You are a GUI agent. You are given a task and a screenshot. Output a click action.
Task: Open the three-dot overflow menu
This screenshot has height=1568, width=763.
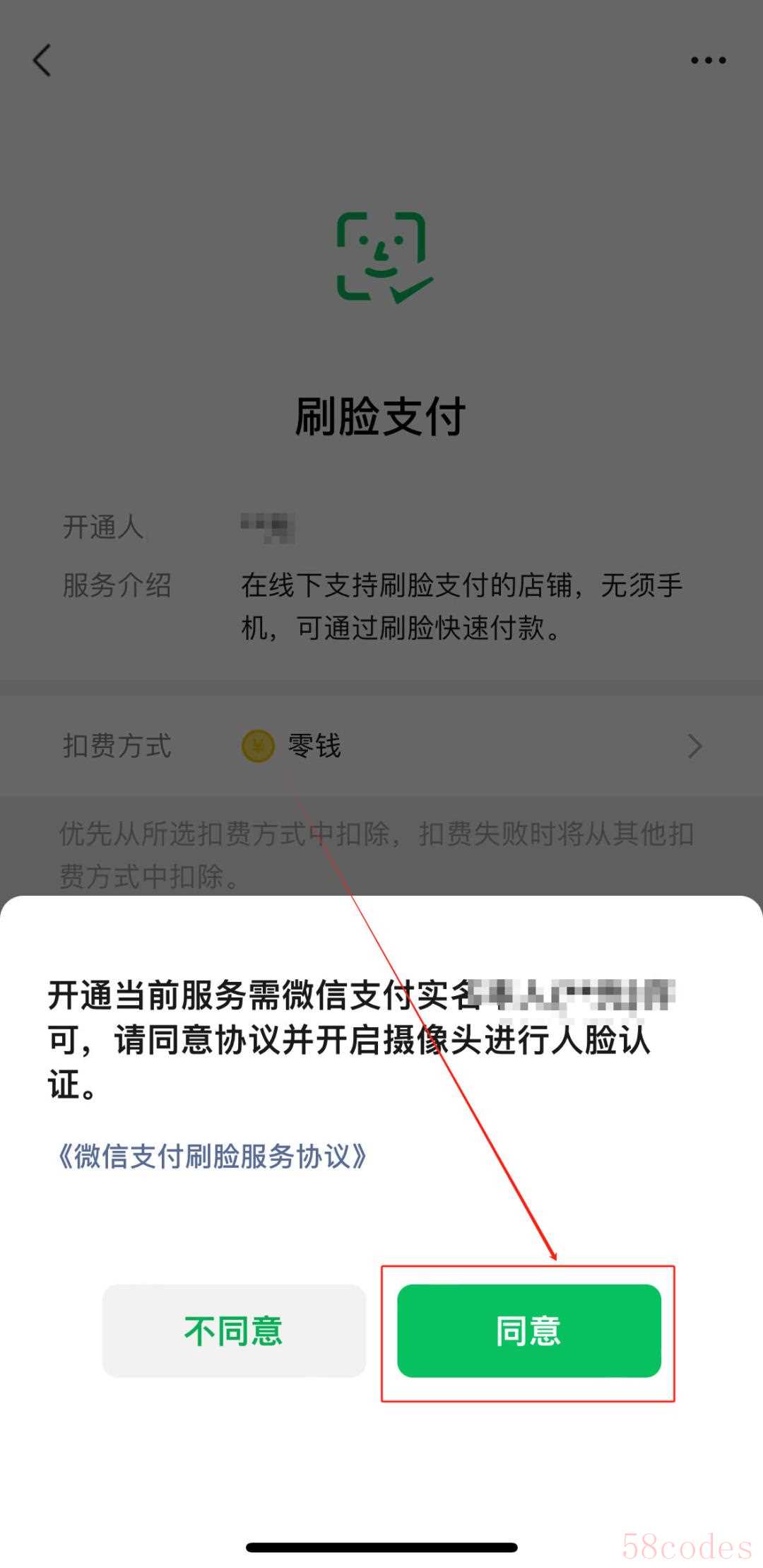708,61
